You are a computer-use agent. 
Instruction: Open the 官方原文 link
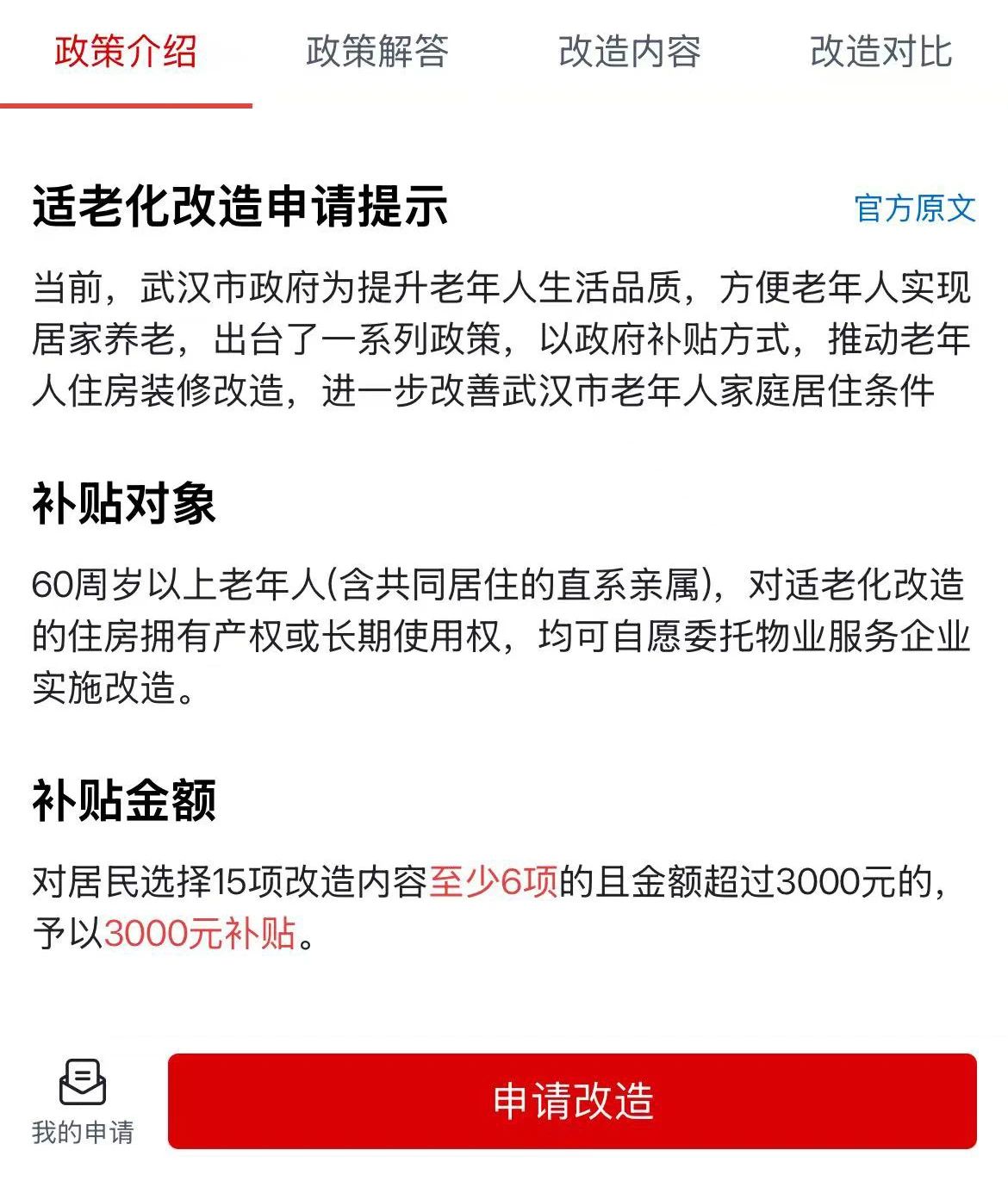(914, 208)
